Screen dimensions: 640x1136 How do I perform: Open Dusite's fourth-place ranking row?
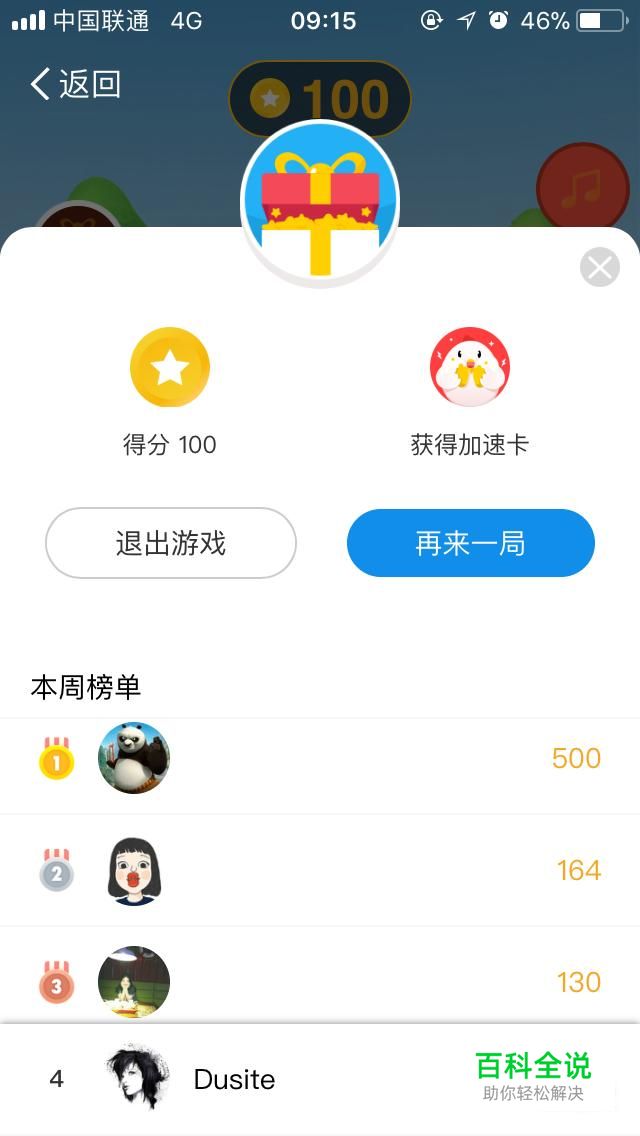click(x=320, y=1079)
